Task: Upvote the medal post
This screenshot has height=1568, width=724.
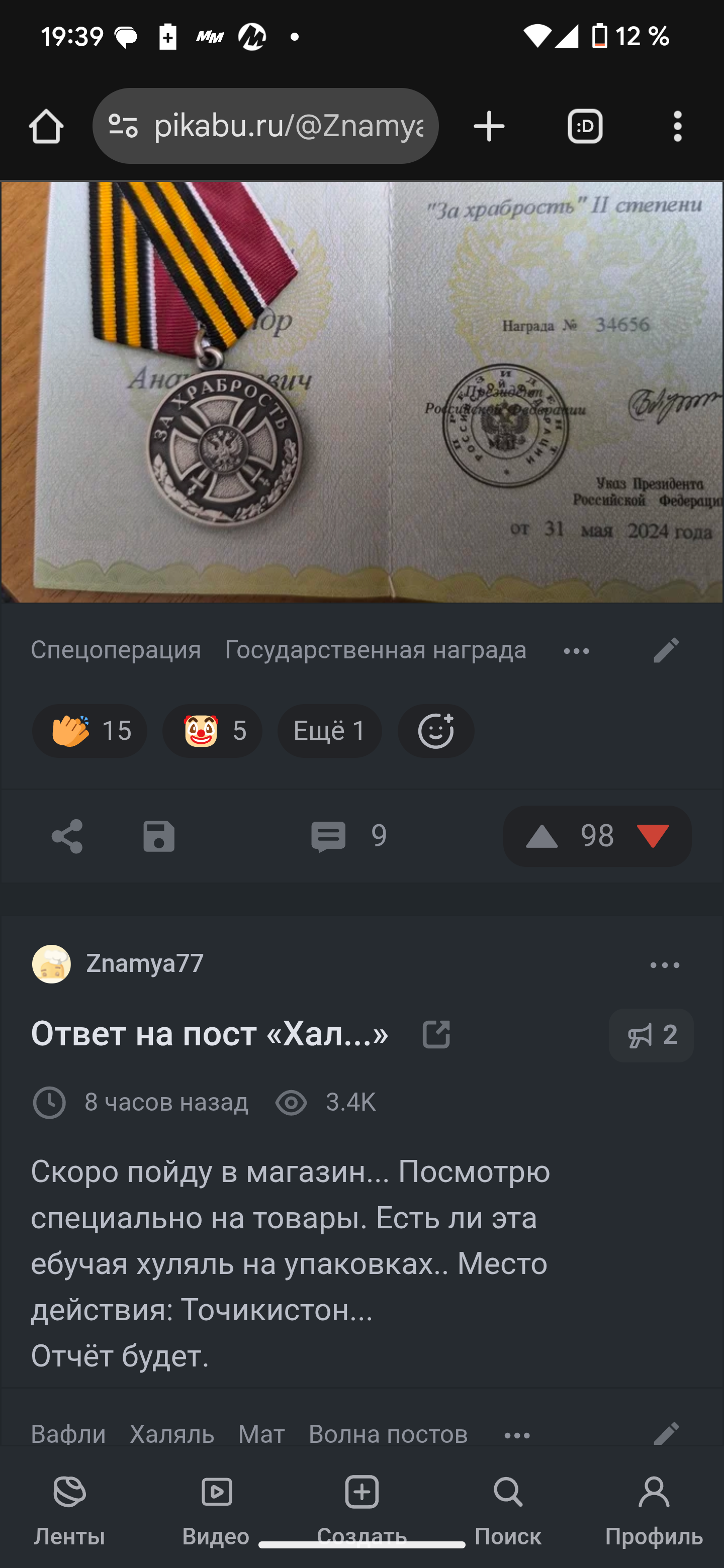Action: pos(541,837)
